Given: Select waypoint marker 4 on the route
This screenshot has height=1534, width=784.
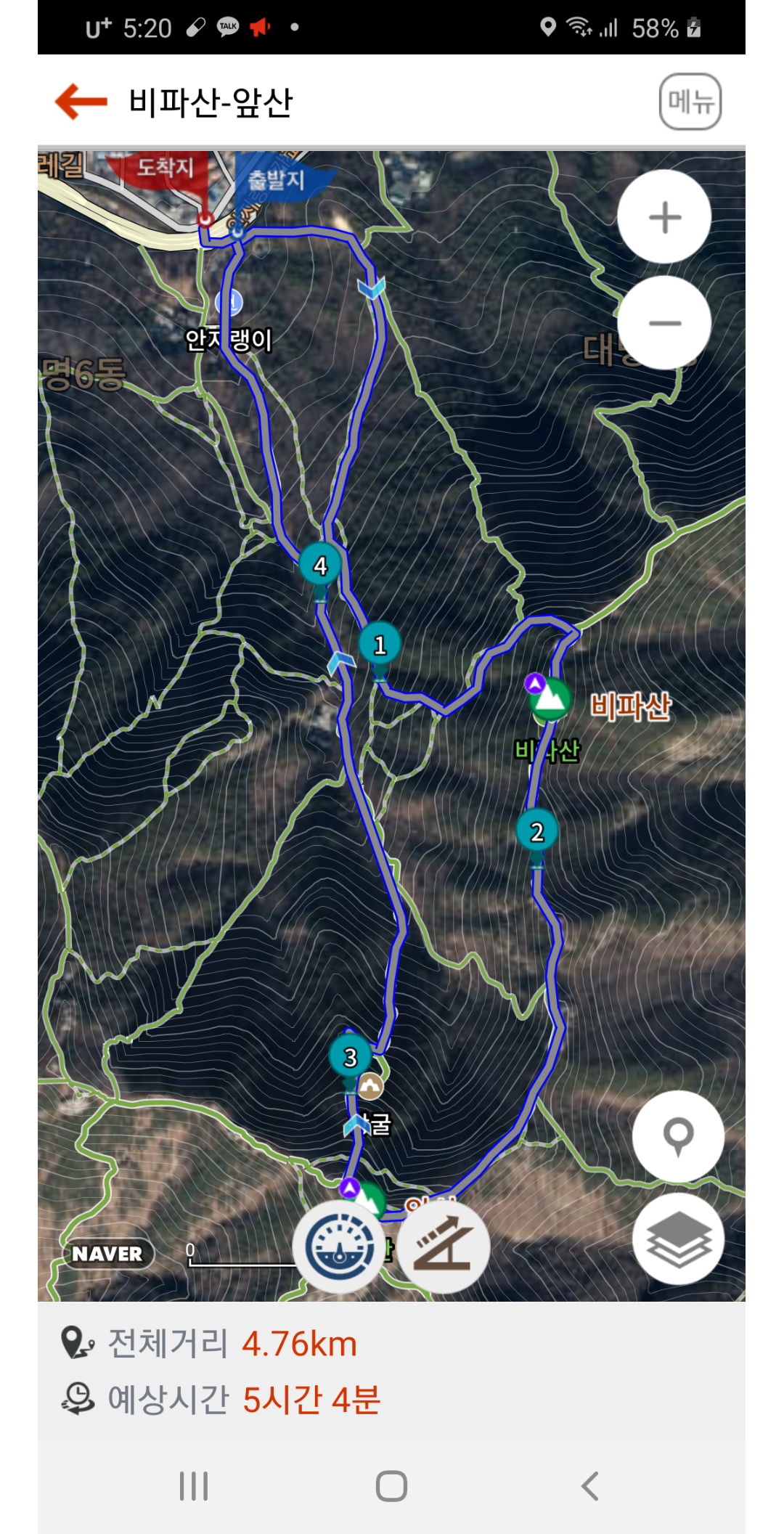Looking at the screenshot, I should pyautogui.click(x=320, y=566).
